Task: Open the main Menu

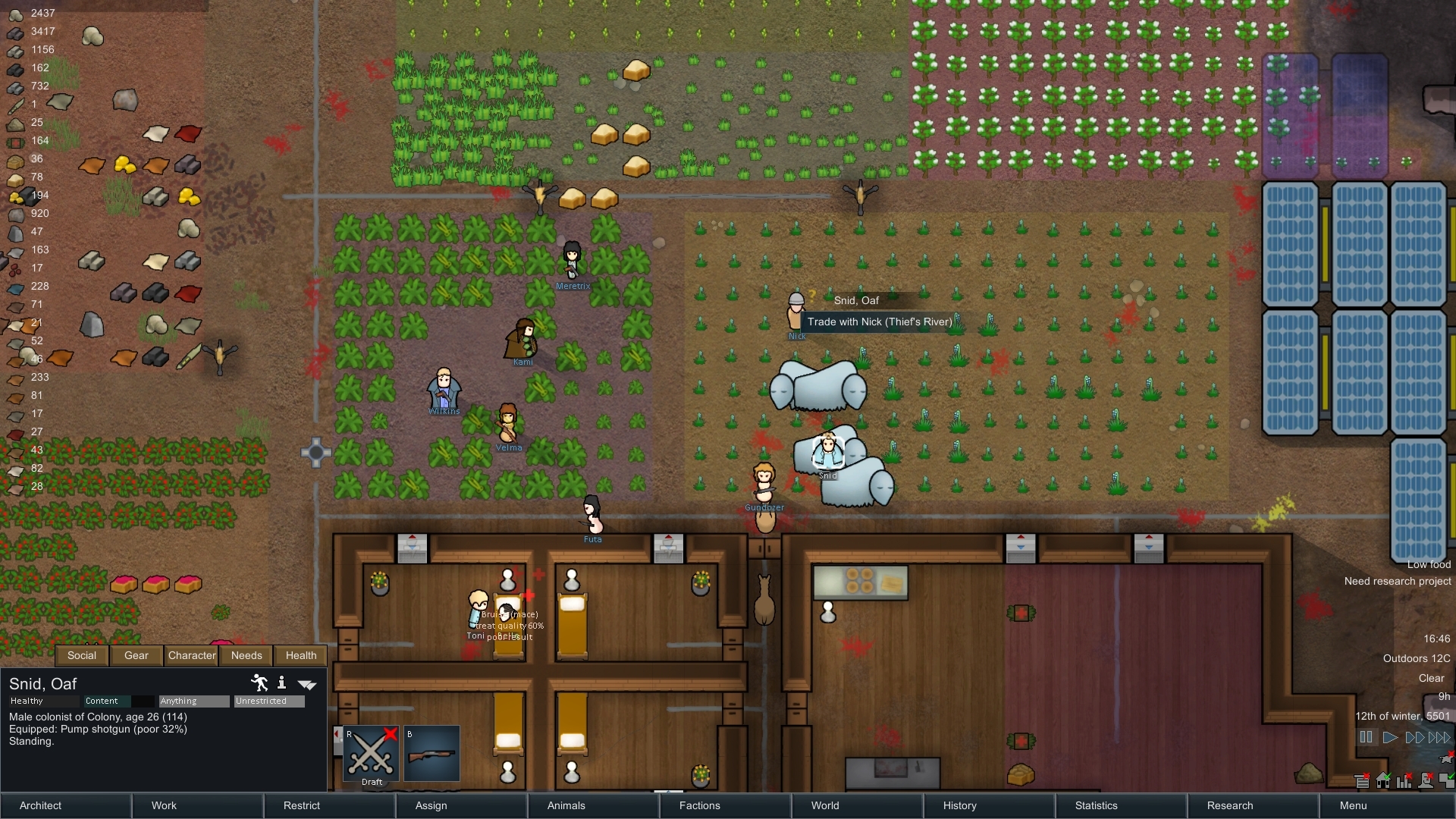Action: pyautogui.click(x=1385, y=805)
